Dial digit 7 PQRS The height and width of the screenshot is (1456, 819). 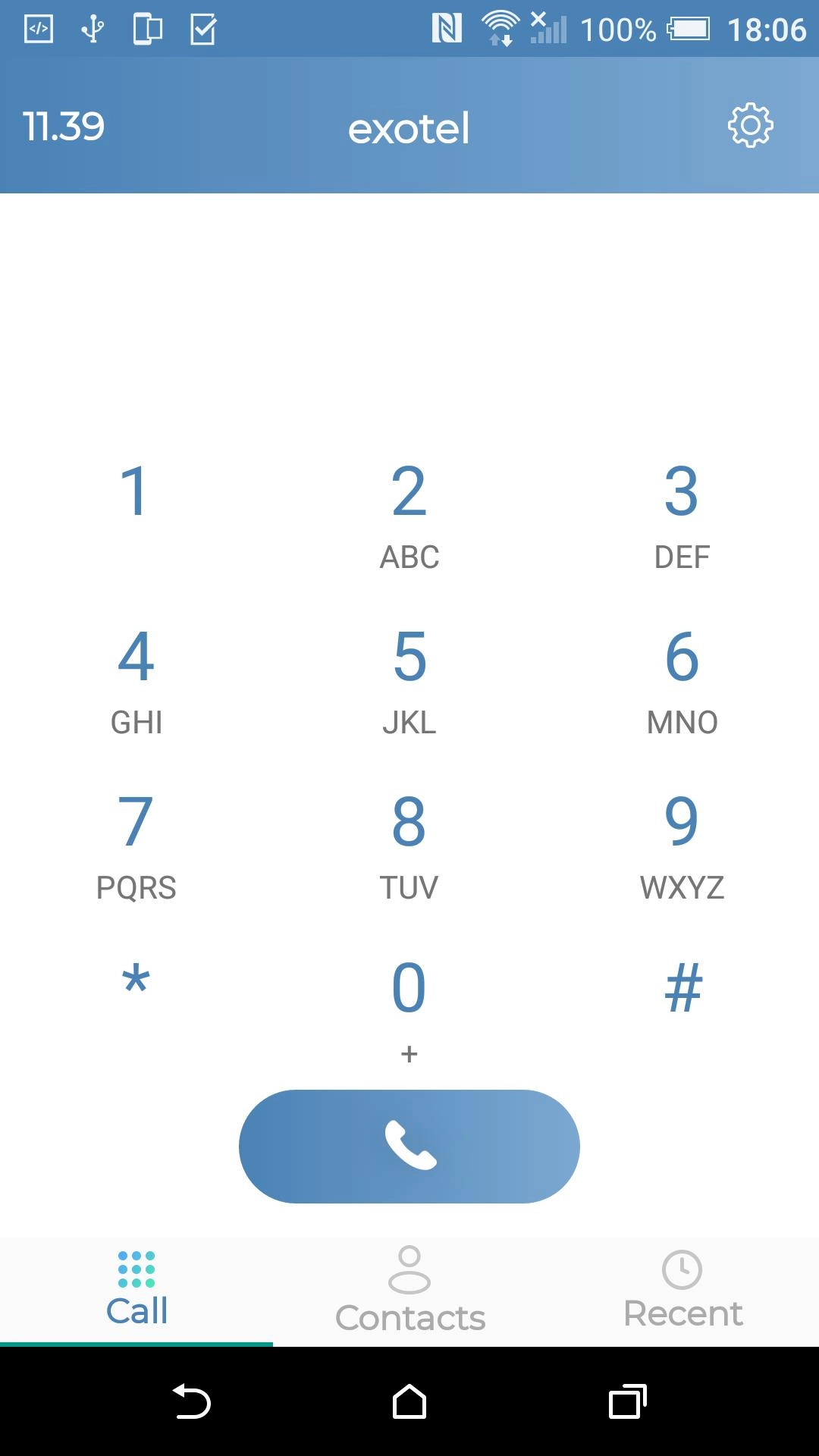136,844
